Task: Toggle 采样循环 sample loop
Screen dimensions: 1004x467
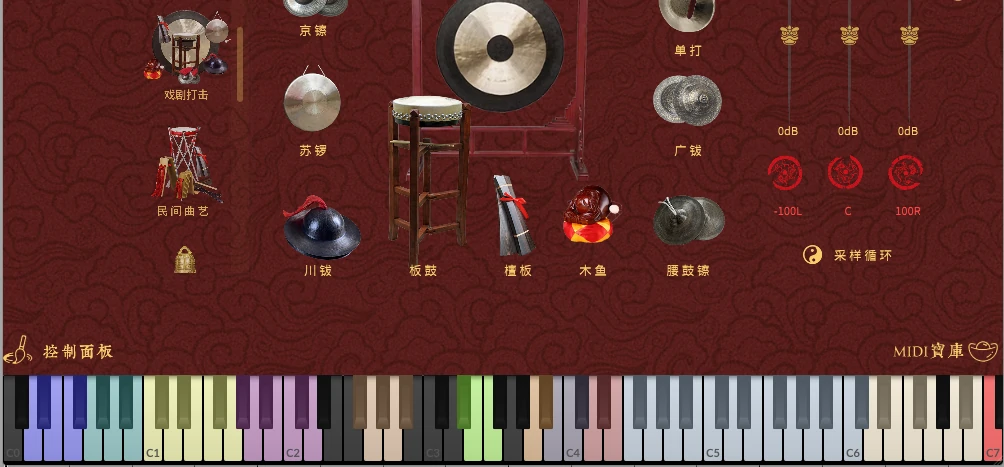Action: pos(848,255)
